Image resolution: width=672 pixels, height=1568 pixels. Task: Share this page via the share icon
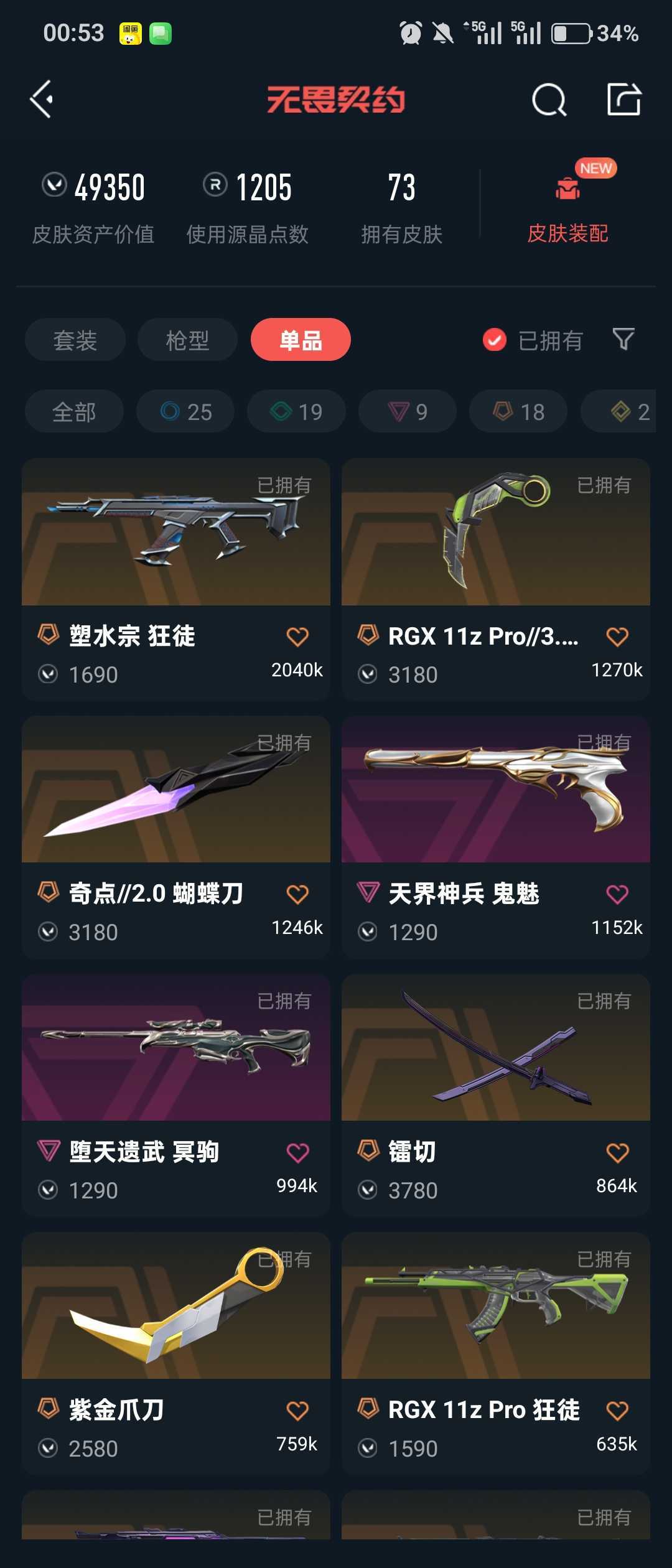coord(624,99)
